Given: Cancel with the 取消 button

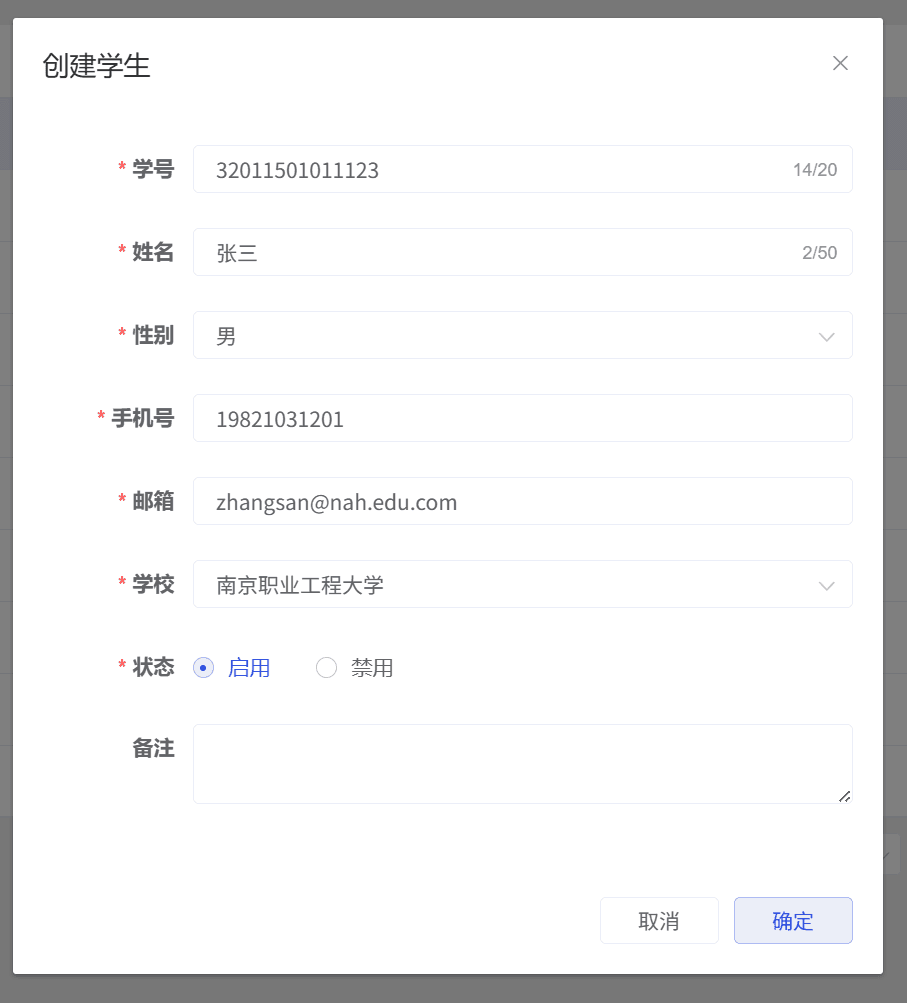Looking at the screenshot, I should (x=659, y=920).
